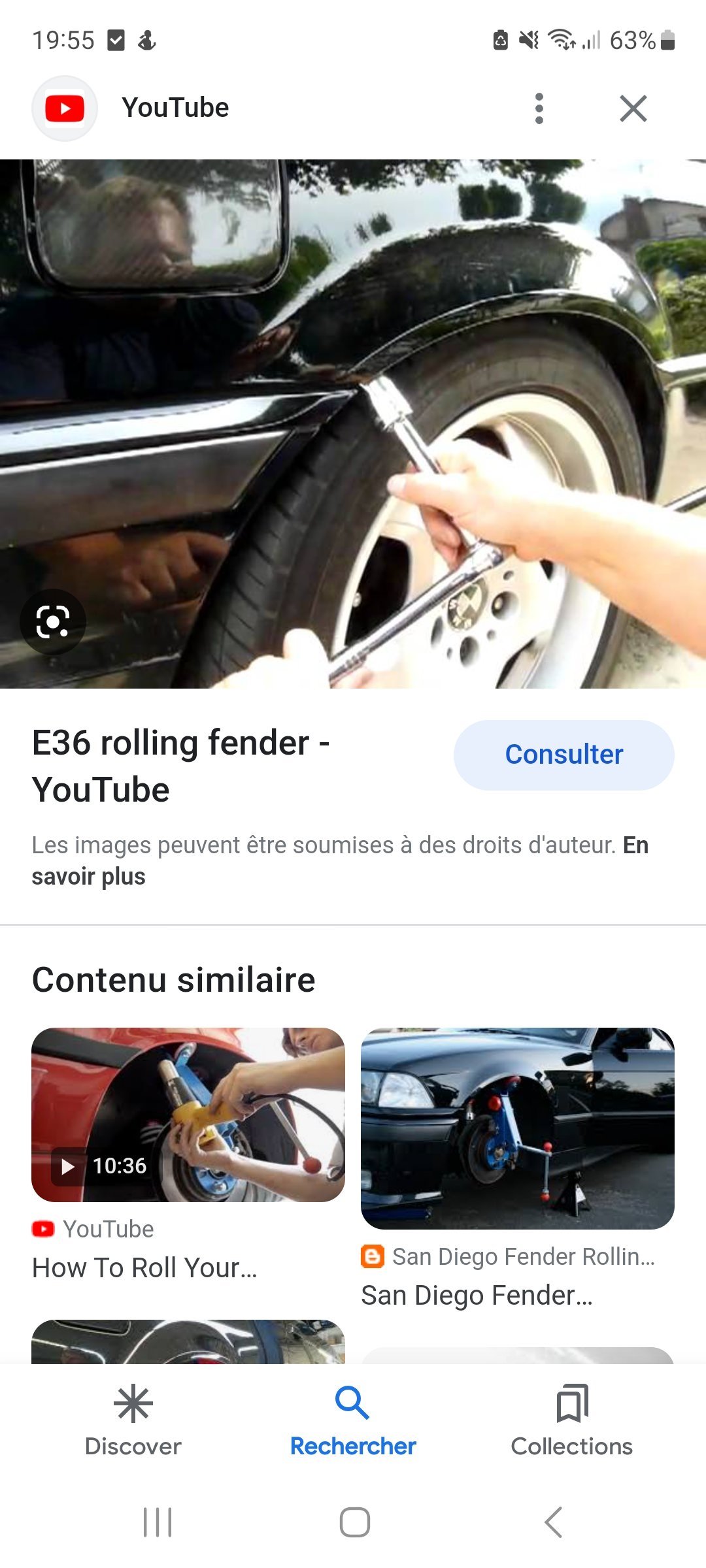Tap the Consulter button
The image size is (706, 1568).
click(x=563, y=755)
